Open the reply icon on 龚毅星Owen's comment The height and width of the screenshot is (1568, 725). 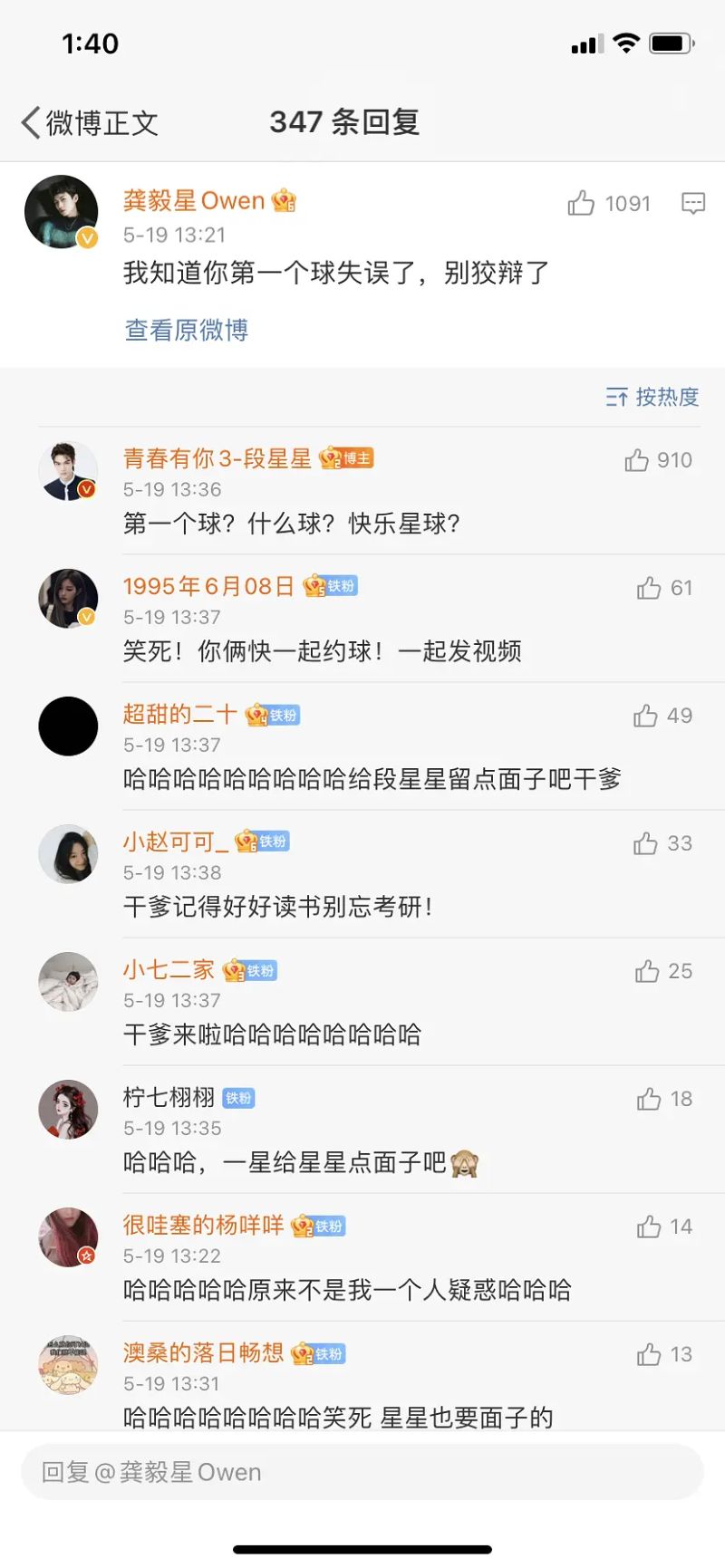(x=693, y=203)
